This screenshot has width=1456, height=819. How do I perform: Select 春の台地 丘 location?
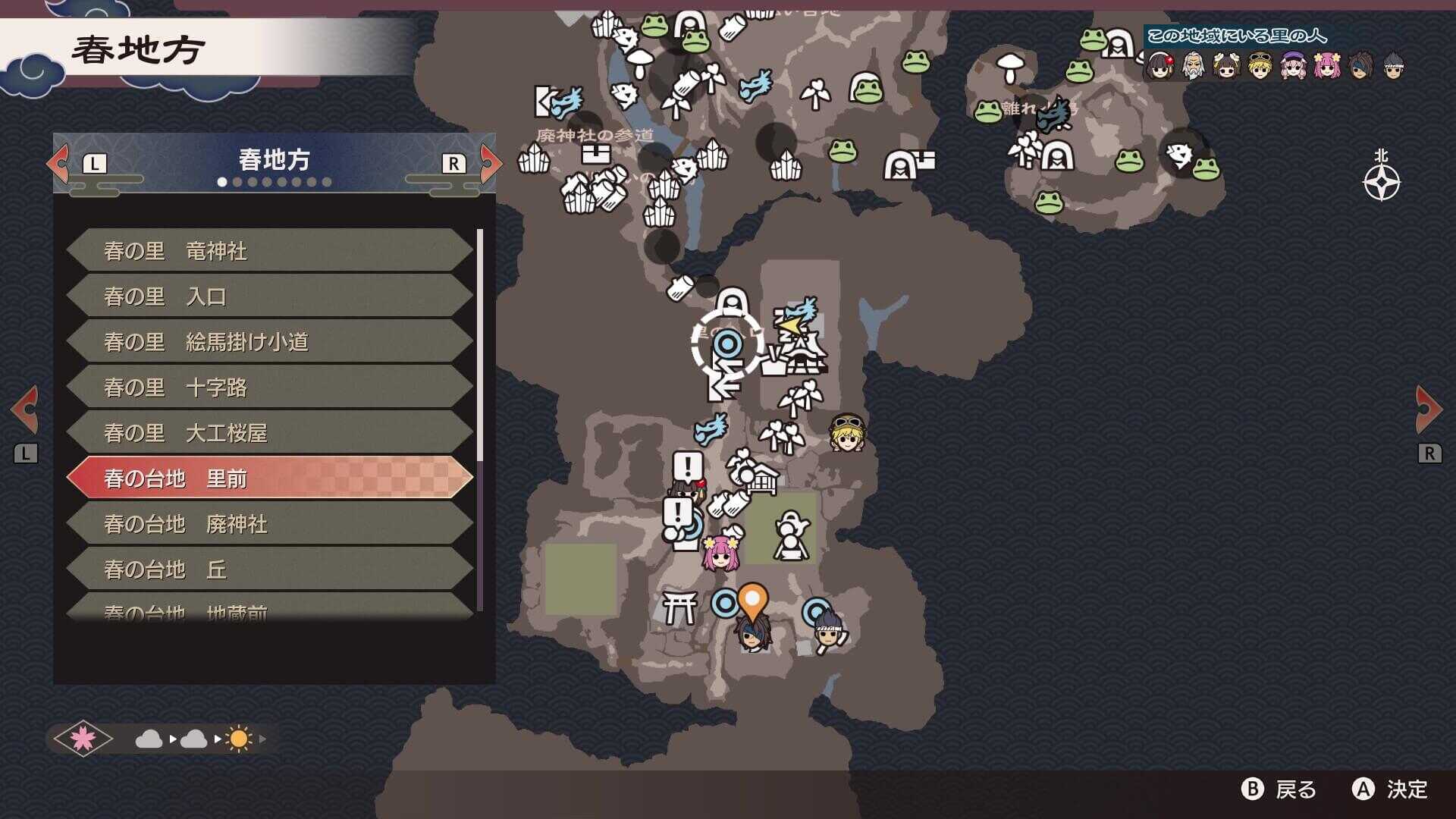pyautogui.click(x=269, y=570)
